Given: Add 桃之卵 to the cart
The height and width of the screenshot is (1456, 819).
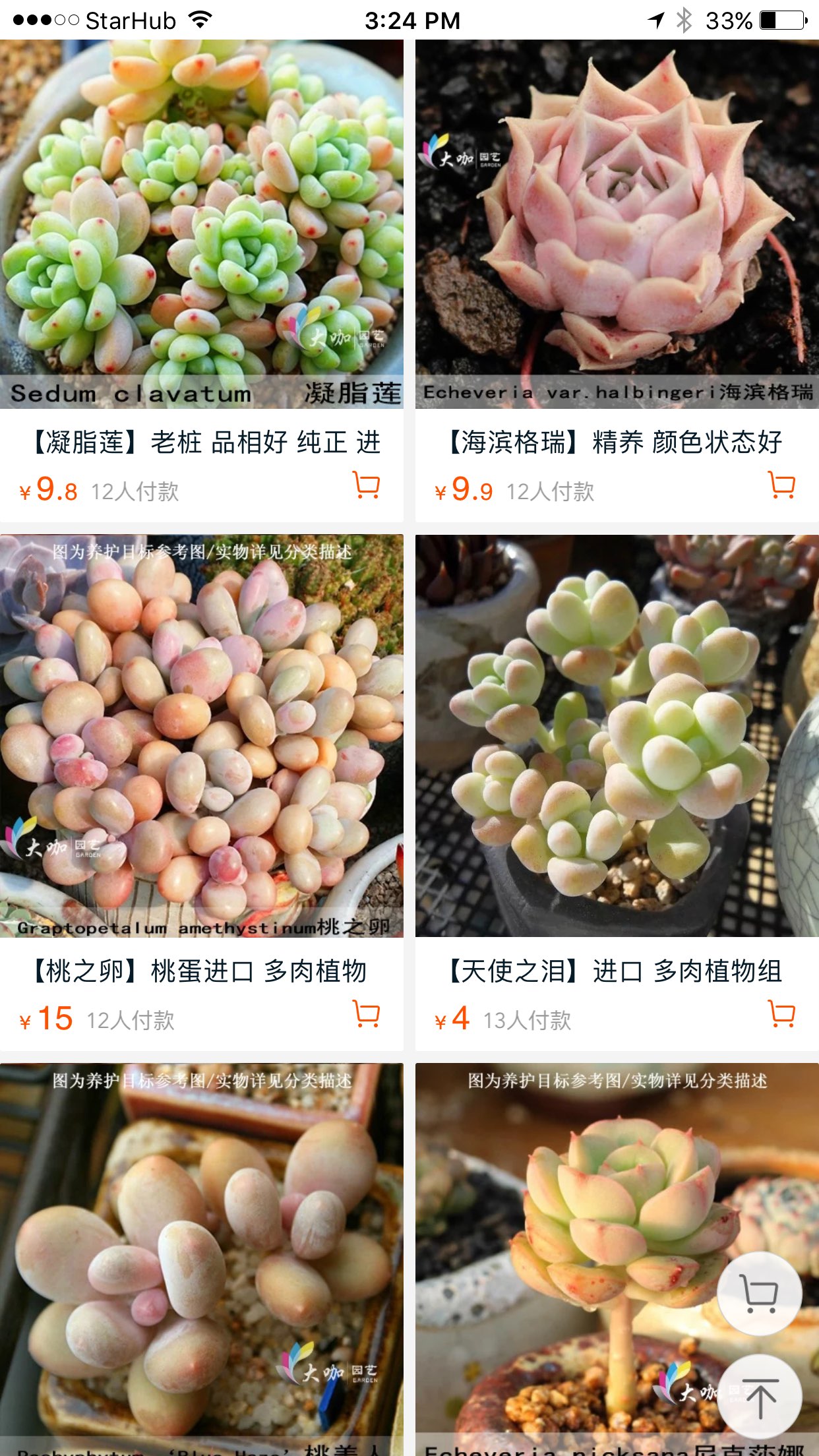Looking at the screenshot, I should (x=366, y=1014).
